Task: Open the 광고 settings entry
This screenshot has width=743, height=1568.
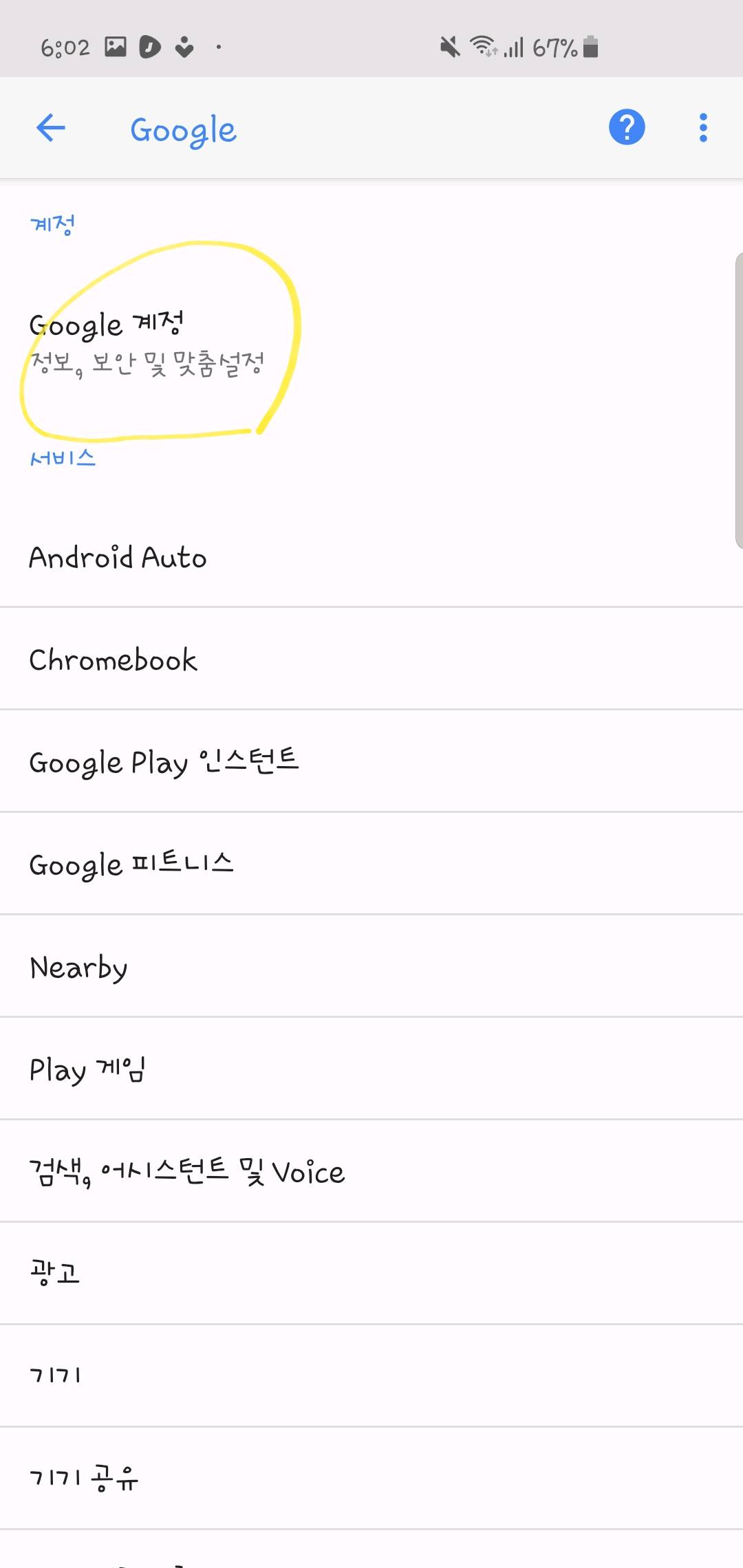Action: click(x=54, y=1273)
